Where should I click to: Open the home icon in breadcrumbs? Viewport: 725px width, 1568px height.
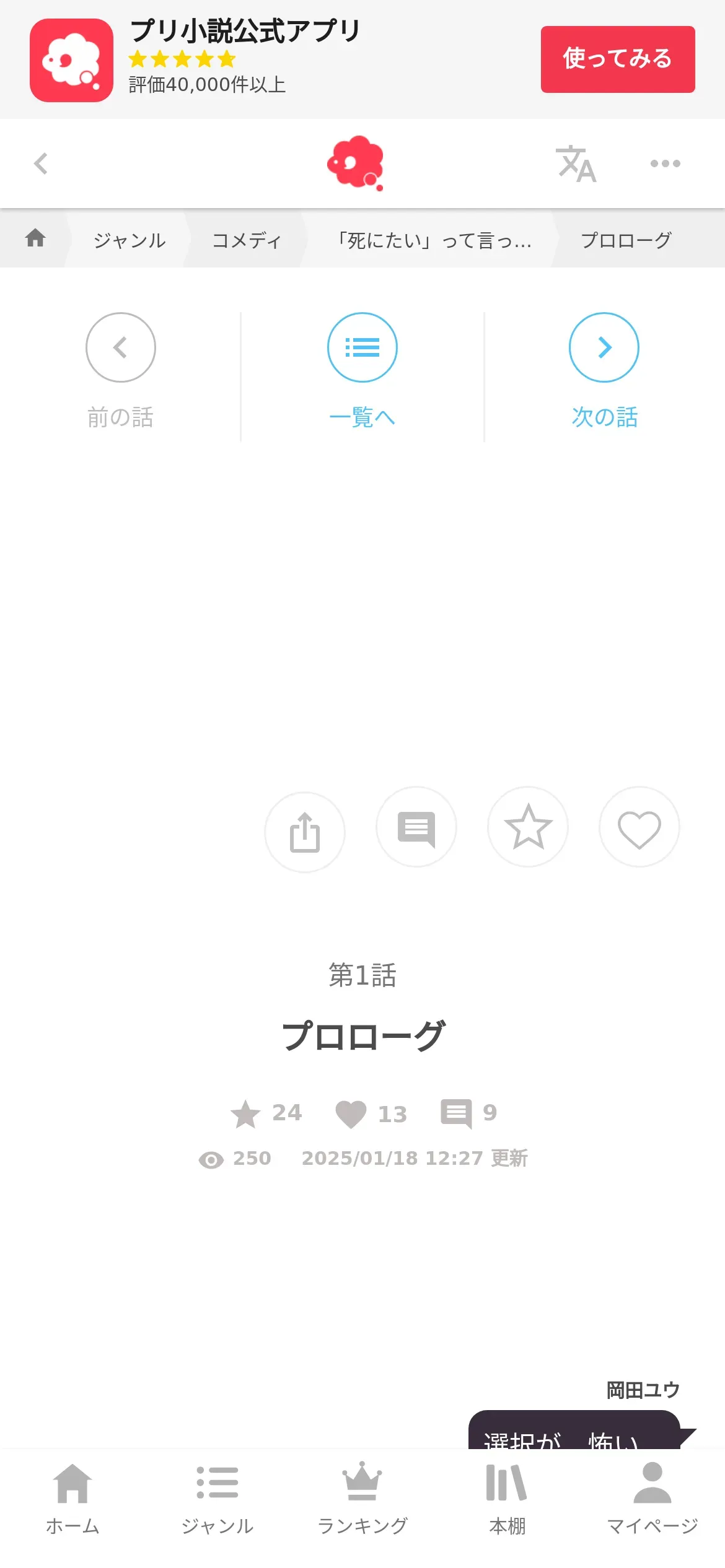click(x=35, y=238)
